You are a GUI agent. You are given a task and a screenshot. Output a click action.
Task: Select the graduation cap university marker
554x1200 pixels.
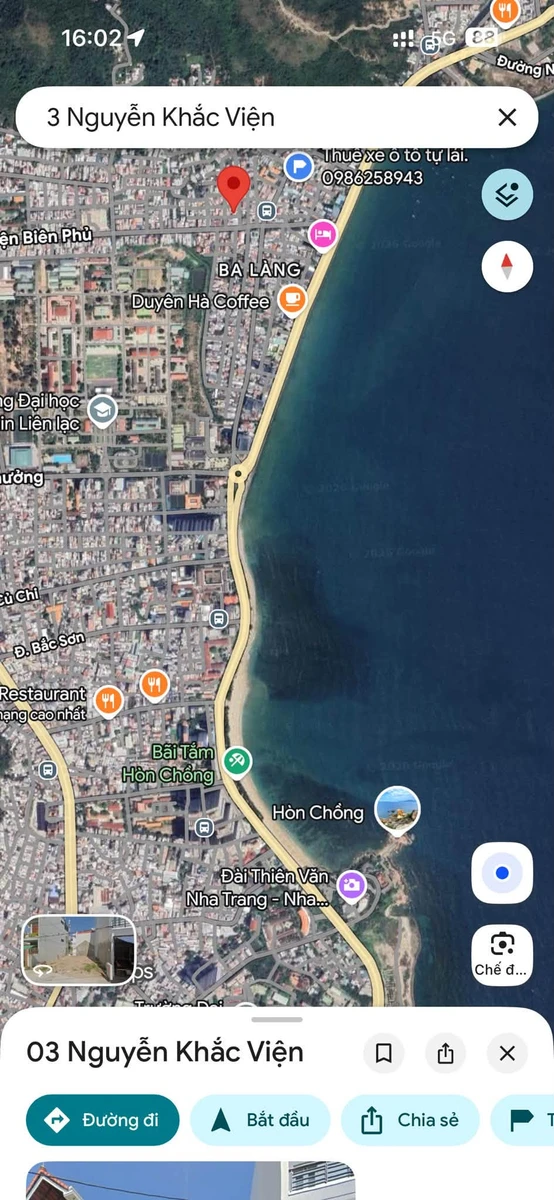point(102,410)
